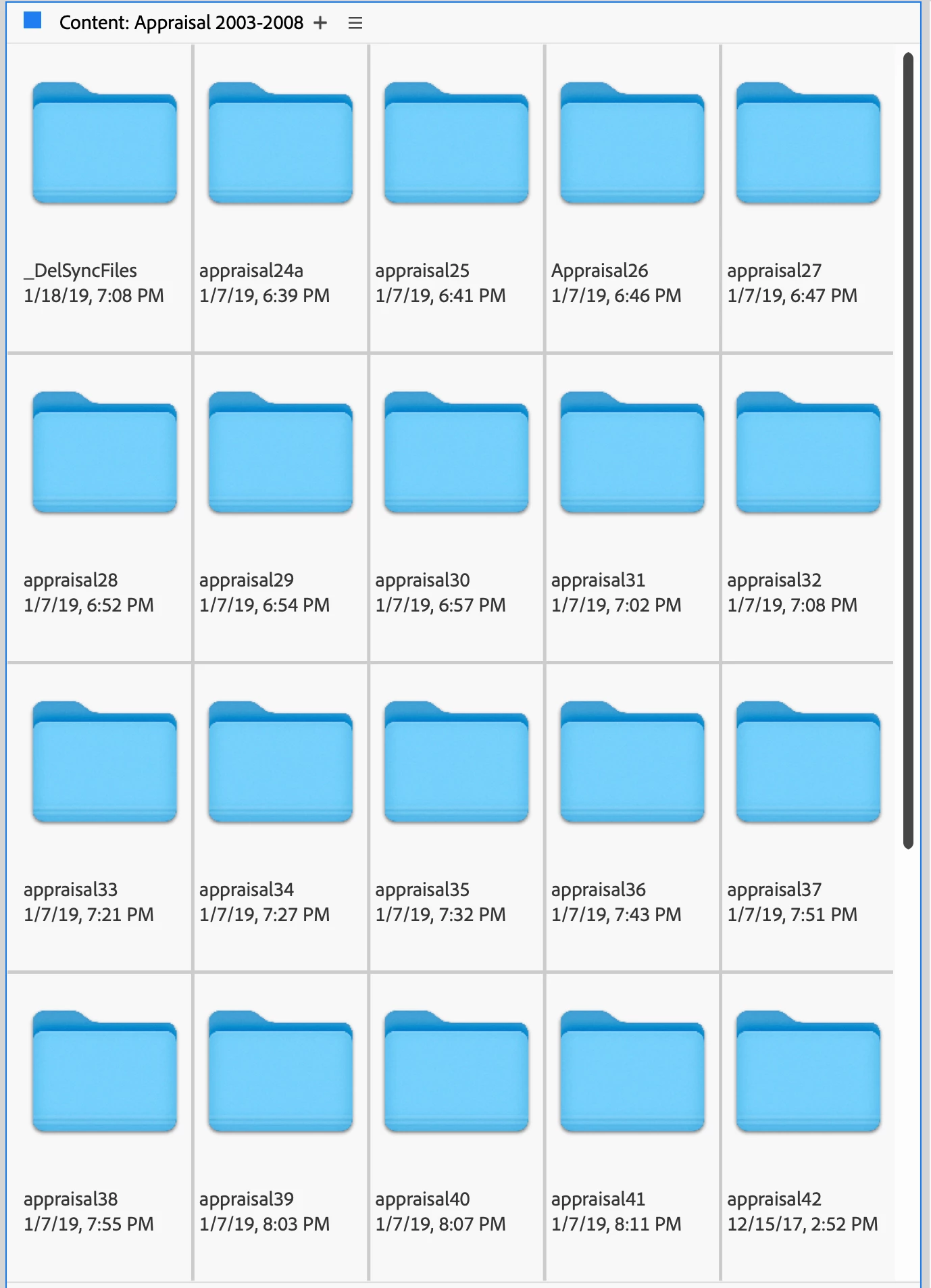Select the appraisal31 folder
931x1288 pixels.
(x=632, y=453)
